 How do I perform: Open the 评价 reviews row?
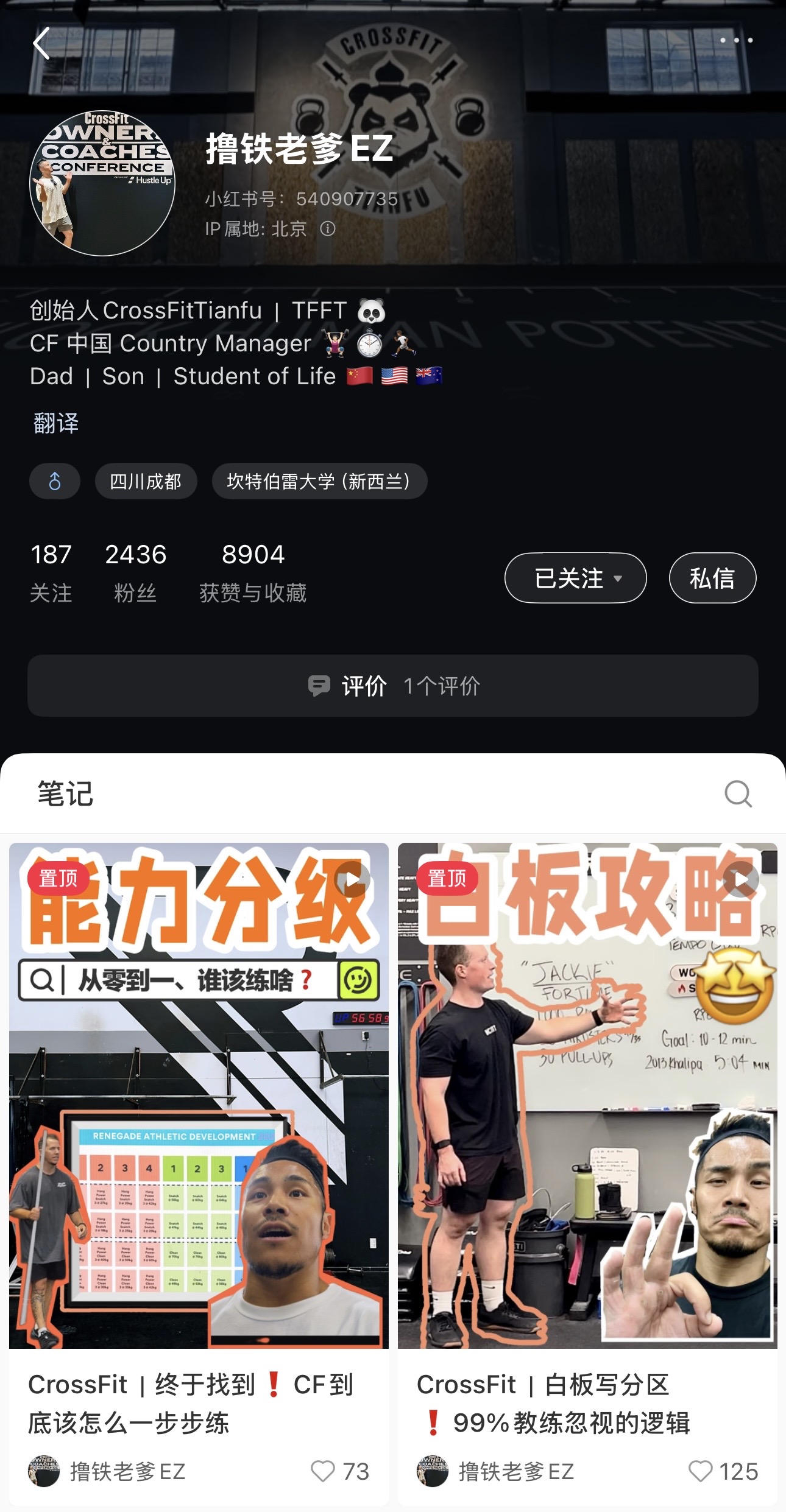coord(393,686)
